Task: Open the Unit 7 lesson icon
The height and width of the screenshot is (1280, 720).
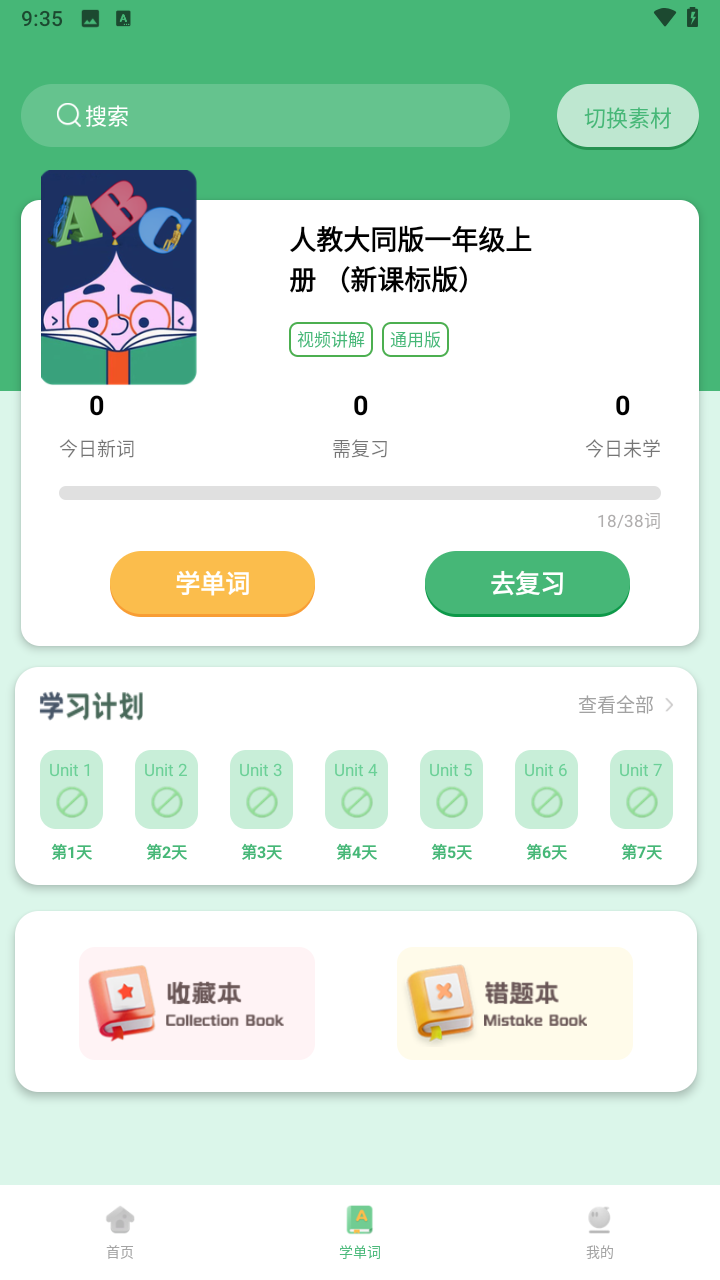Action: pos(641,789)
